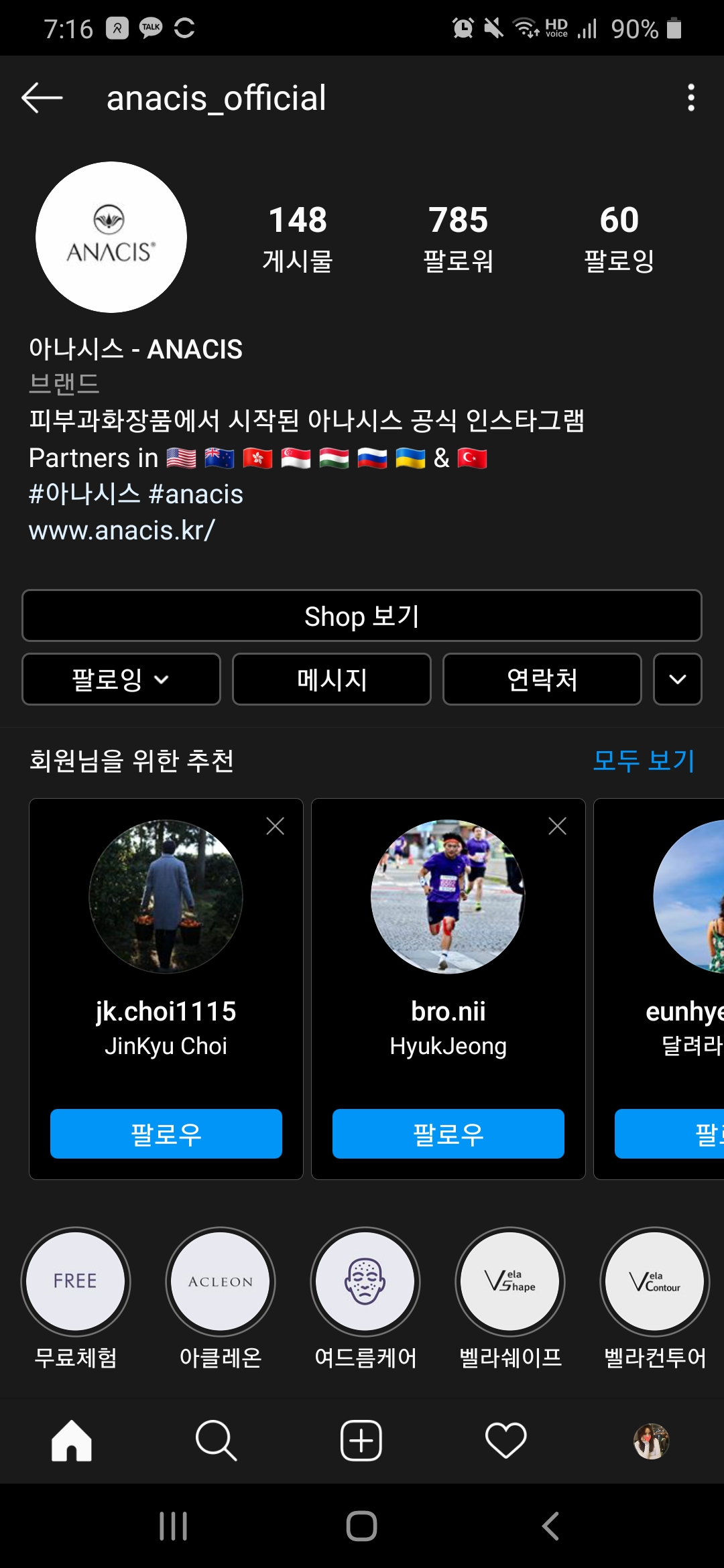Open the 팔로잉 dropdown button
724x1568 pixels.
tap(121, 679)
